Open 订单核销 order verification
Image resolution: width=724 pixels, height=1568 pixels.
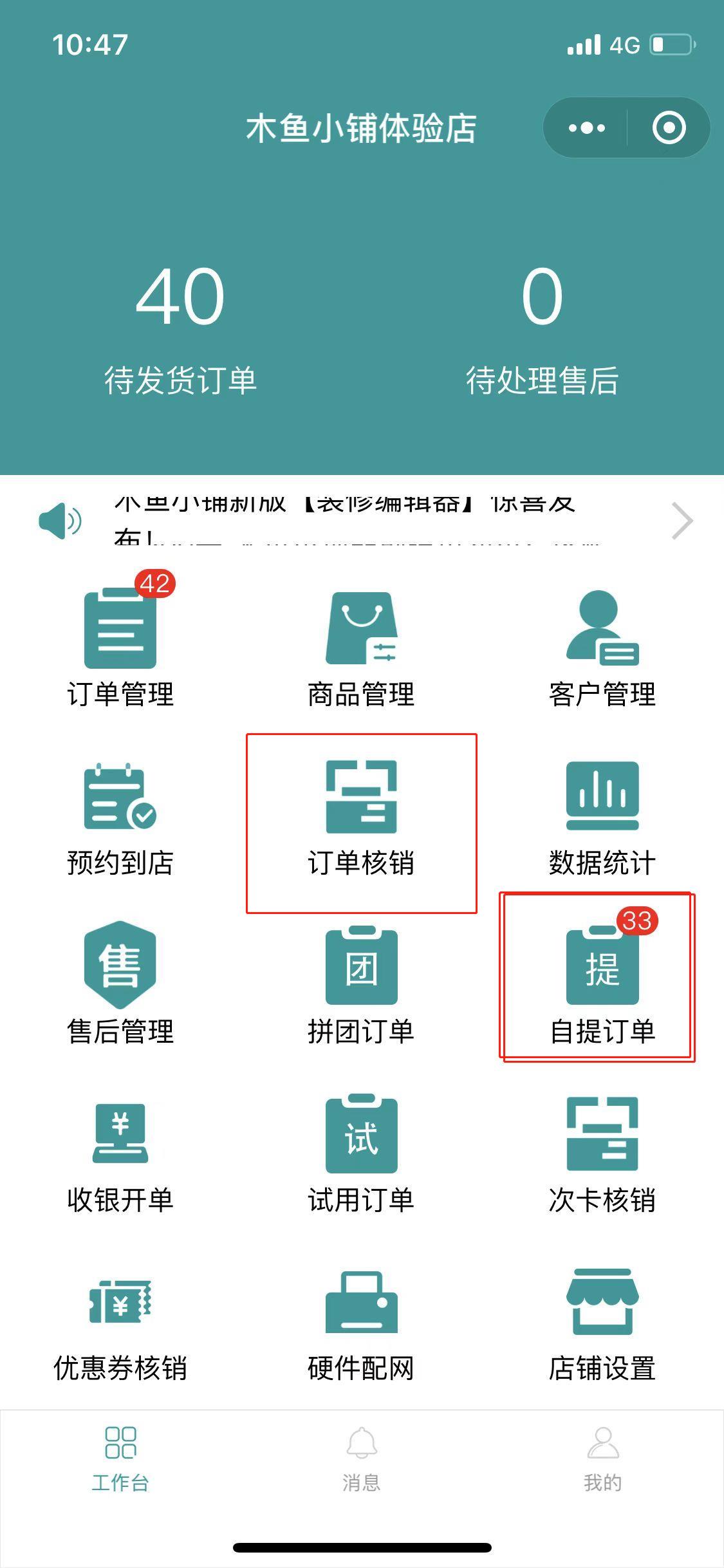pos(361,817)
